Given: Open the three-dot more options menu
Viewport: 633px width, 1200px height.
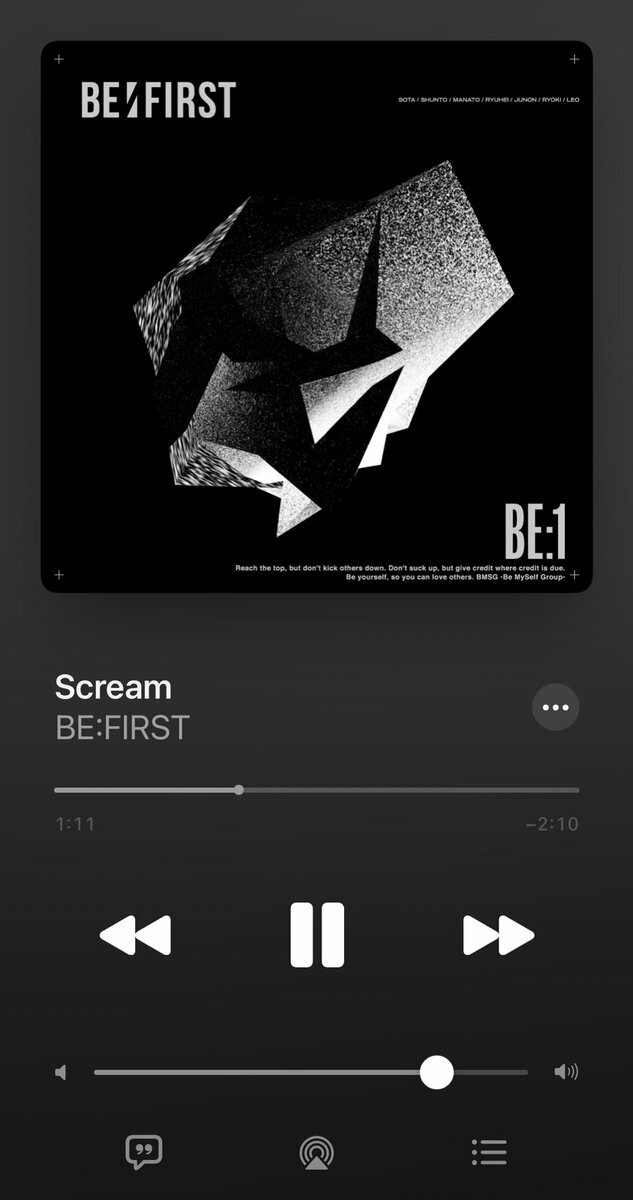Looking at the screenshot, I should click(x=555, y=707).
